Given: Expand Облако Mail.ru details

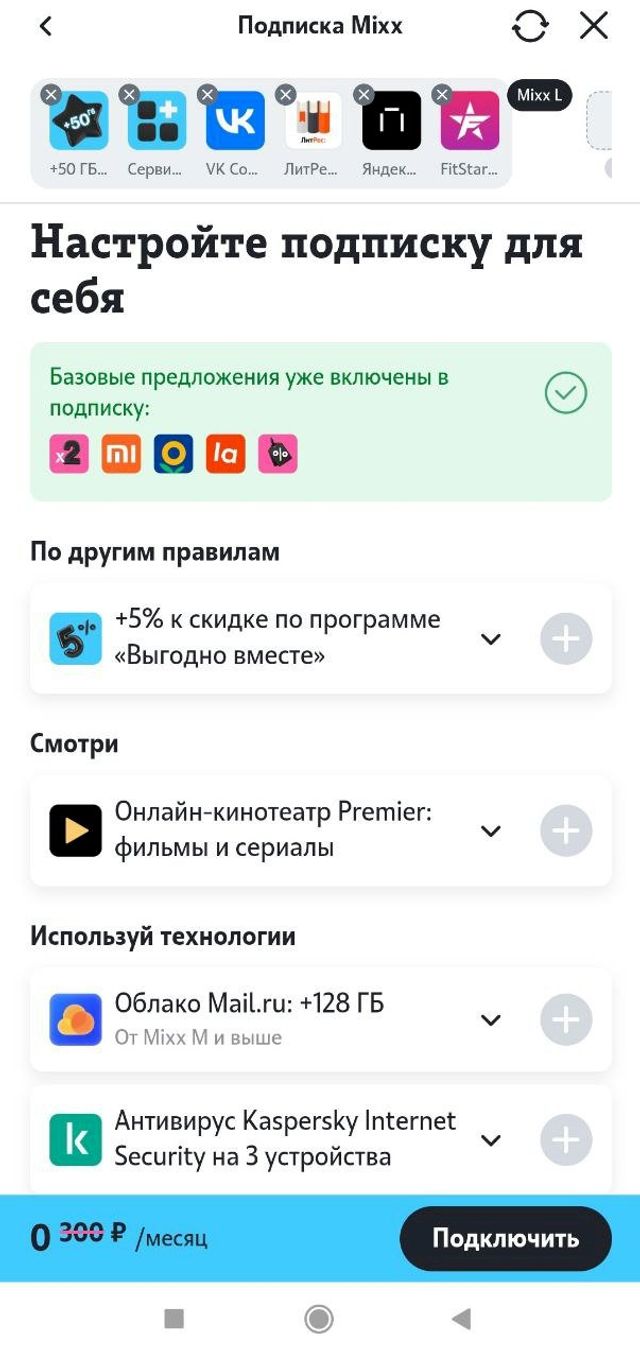Looking at the screenshot, I should (490, 1019).
